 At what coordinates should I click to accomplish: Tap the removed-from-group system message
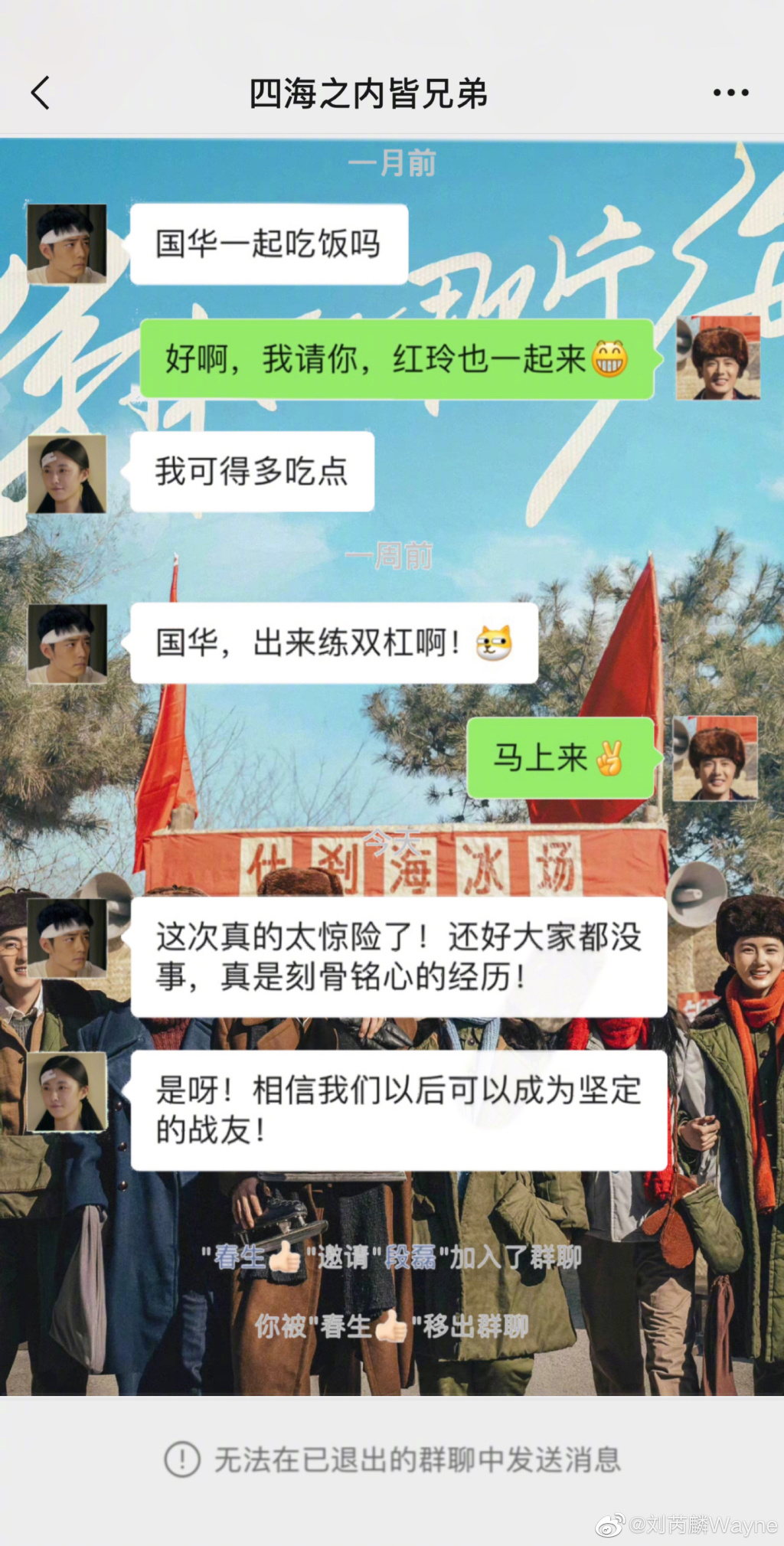pos(392,1325)
